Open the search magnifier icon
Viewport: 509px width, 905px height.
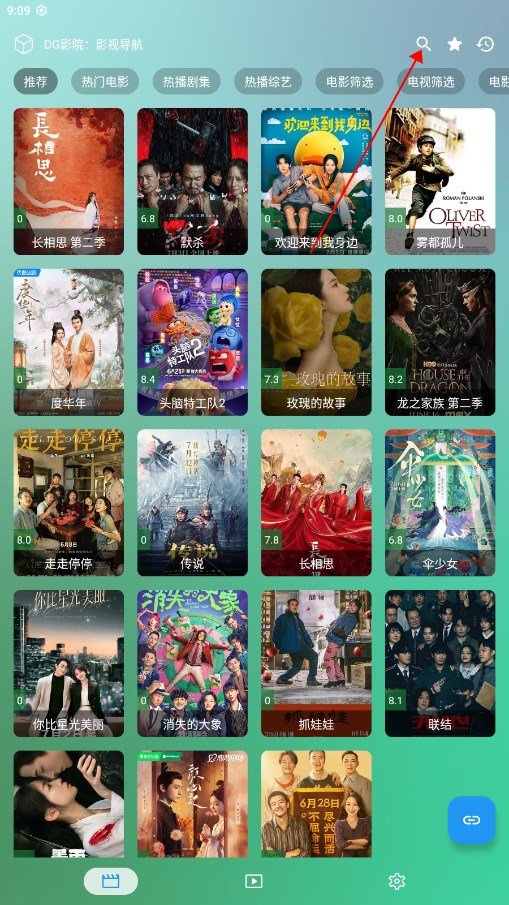[x=424, y=44]
